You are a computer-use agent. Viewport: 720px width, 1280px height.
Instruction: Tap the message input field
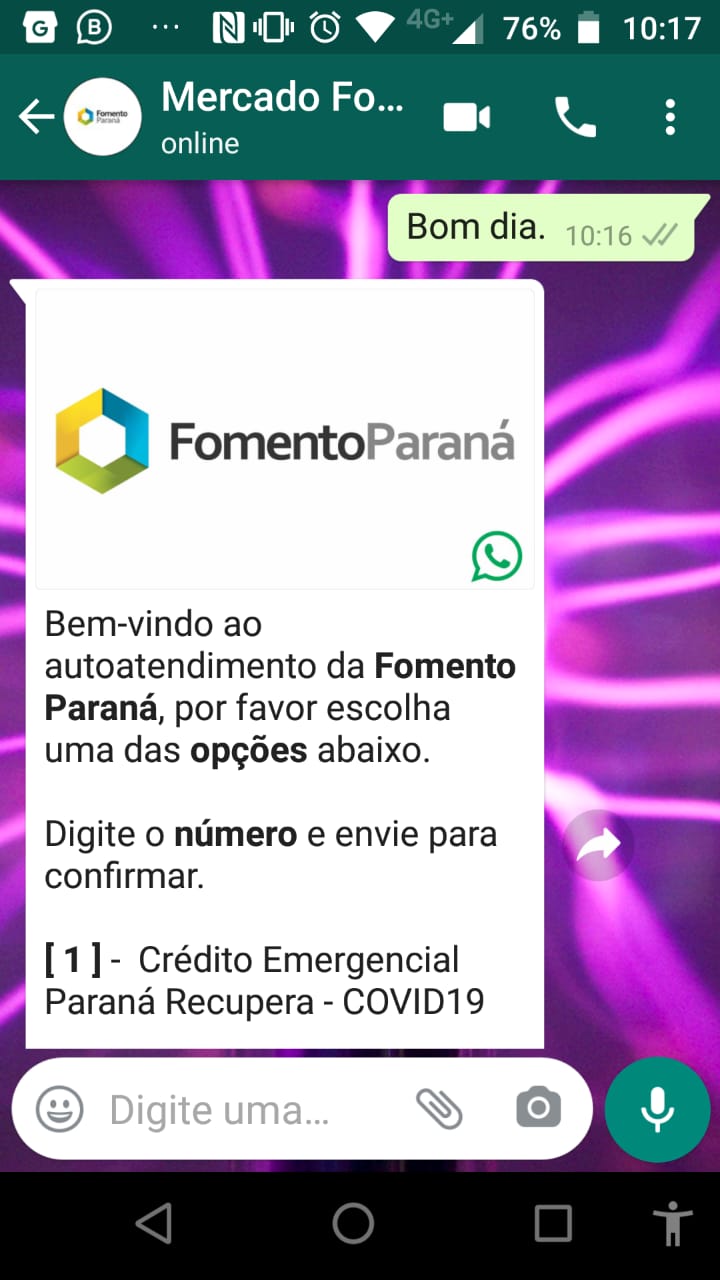coord(250,1110)
